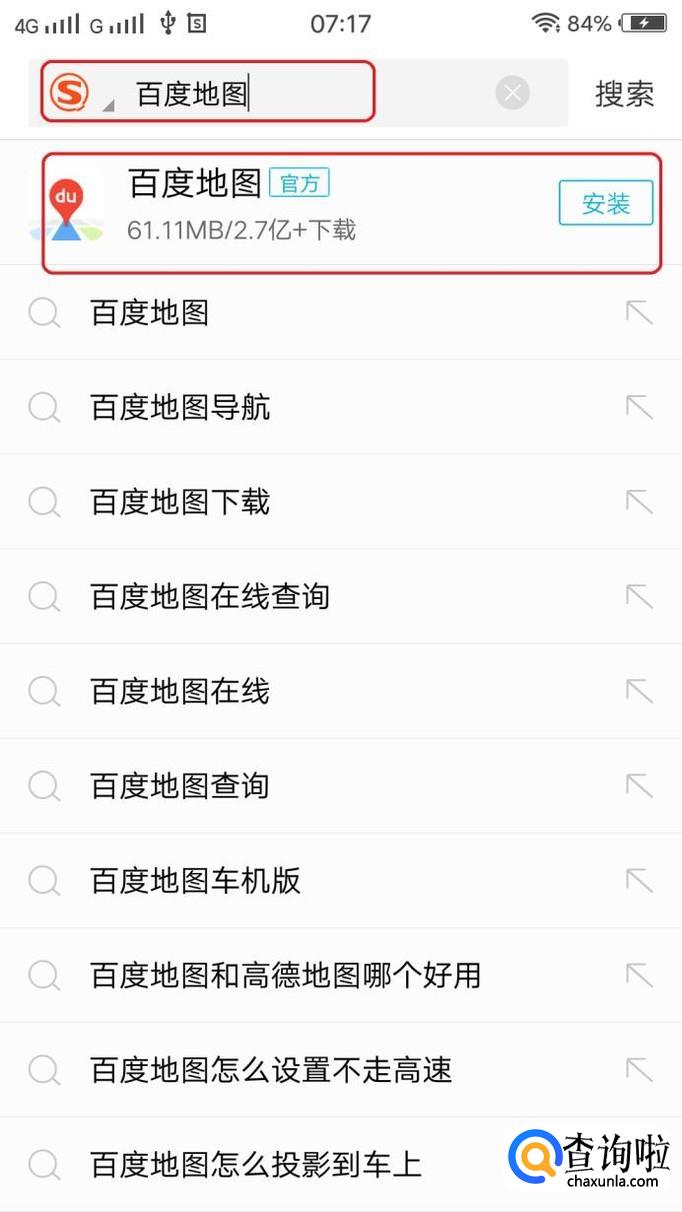
Task: Open the 百度地图 官方 app result
Action: (240, 205)
